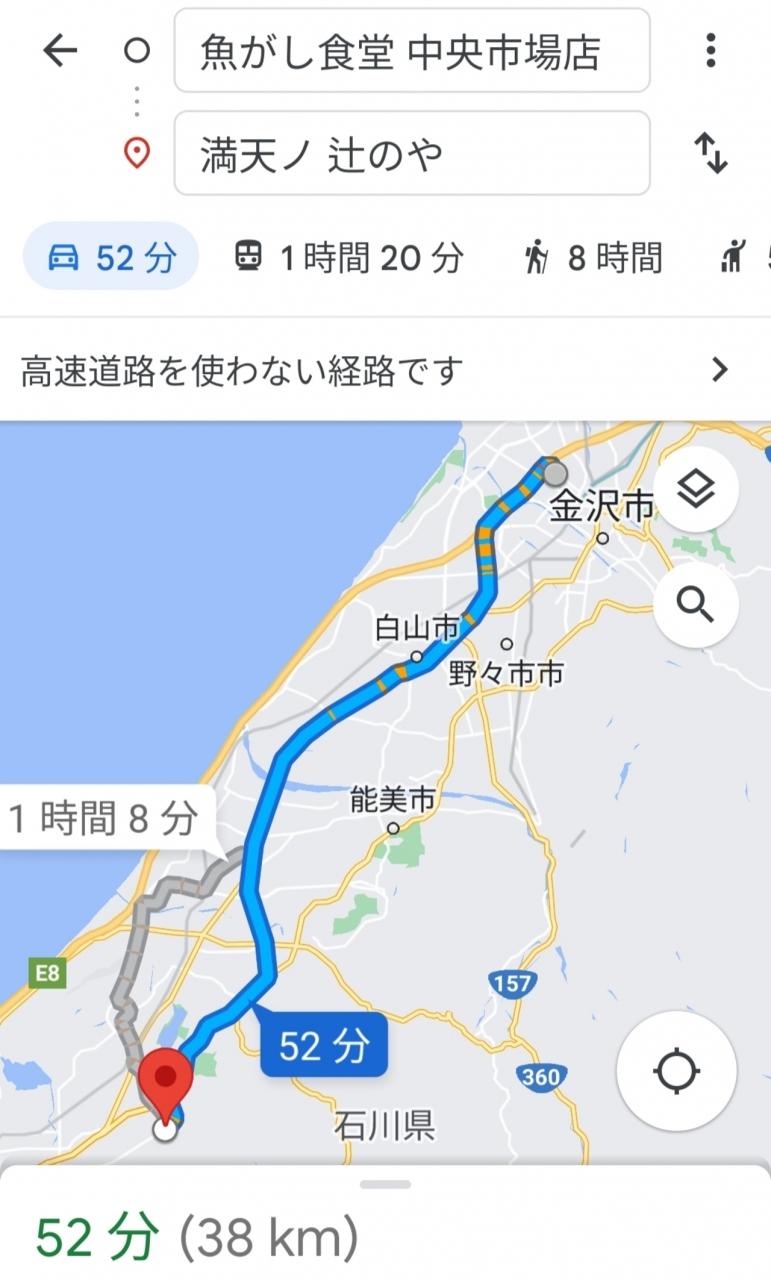Open the 高速道路を使わない経路です route options

(x=385, y=371)
